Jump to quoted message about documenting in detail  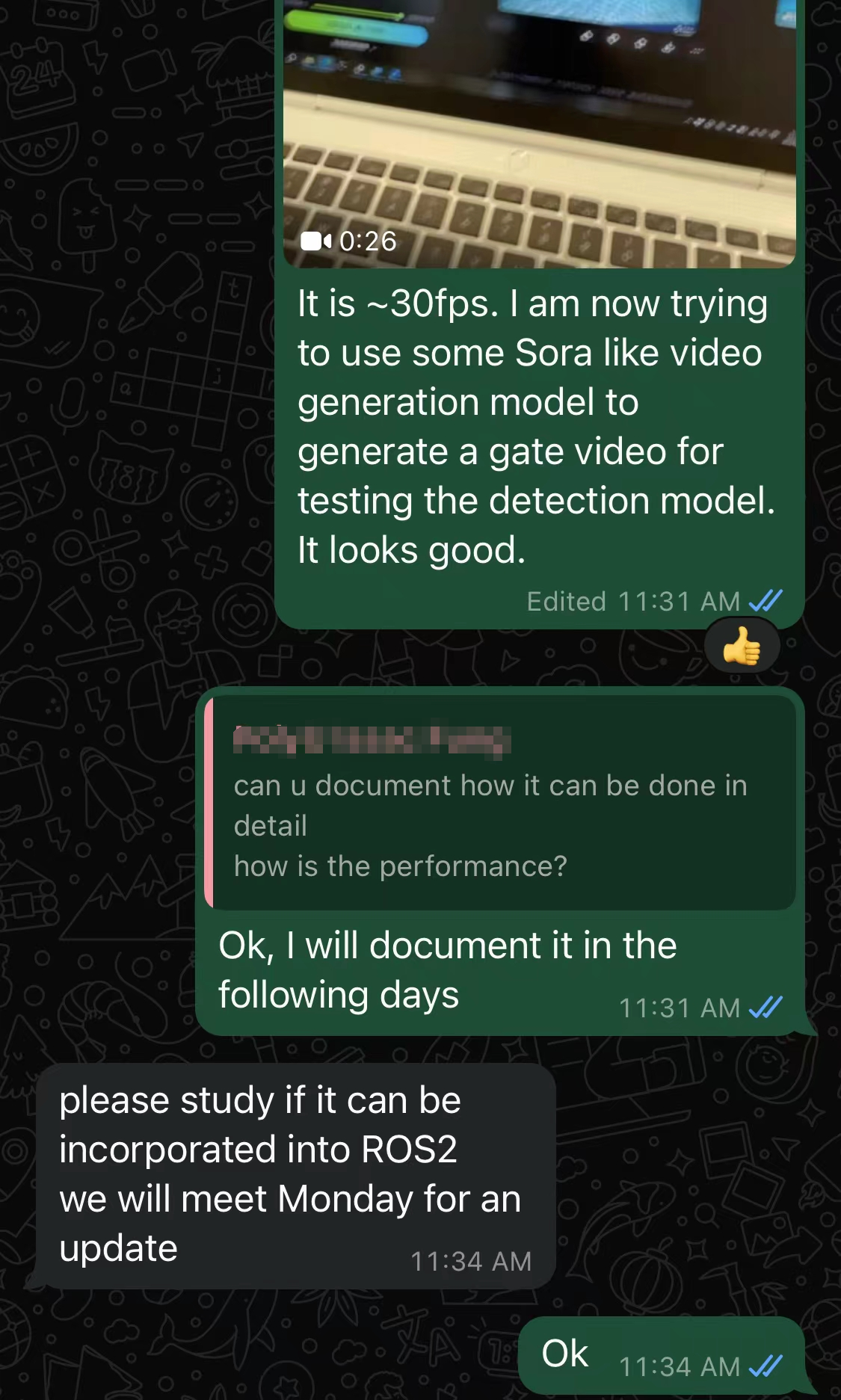point(501,804)
